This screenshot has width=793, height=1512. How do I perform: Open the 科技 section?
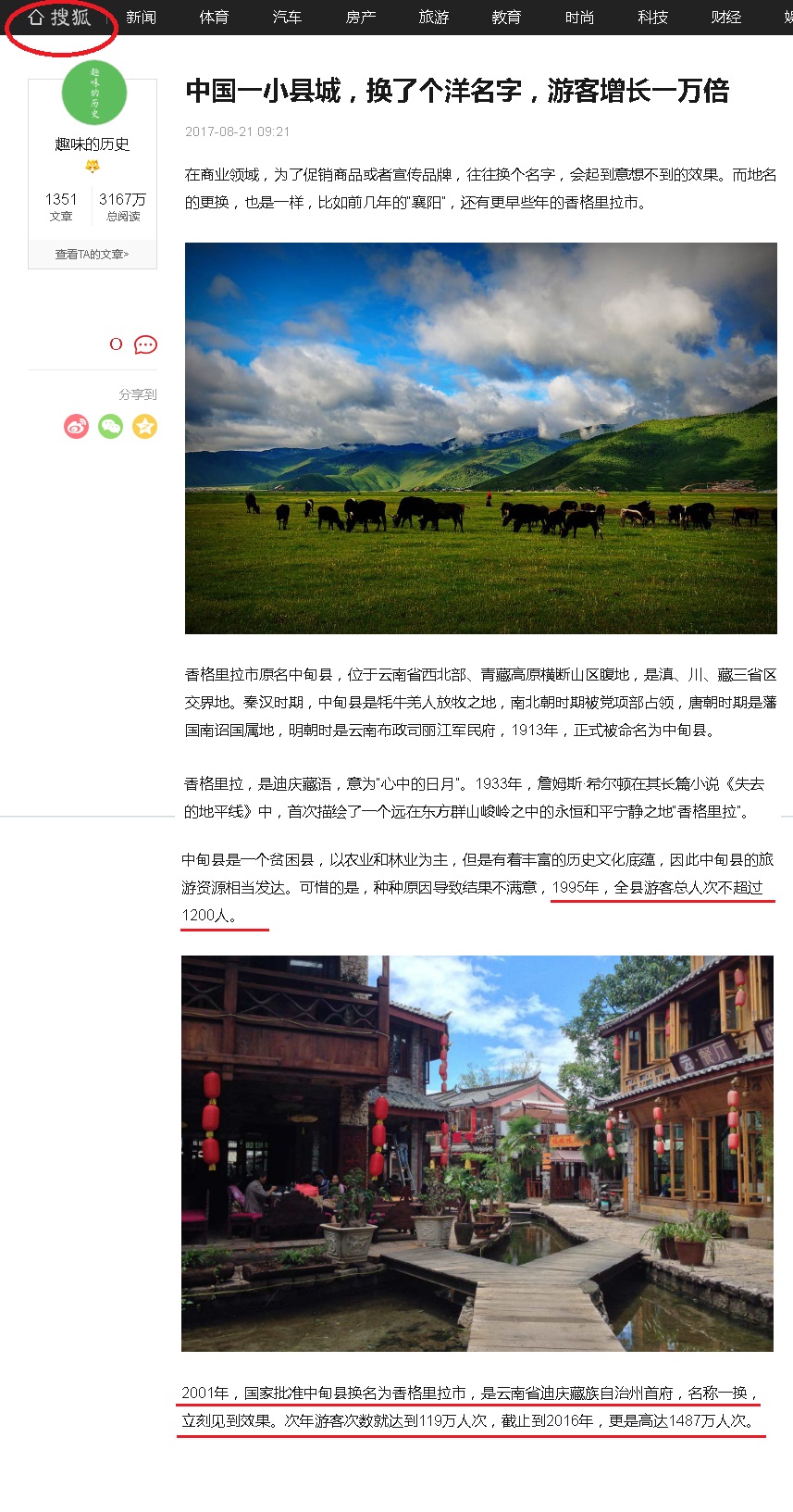click(x=652, y=18)
